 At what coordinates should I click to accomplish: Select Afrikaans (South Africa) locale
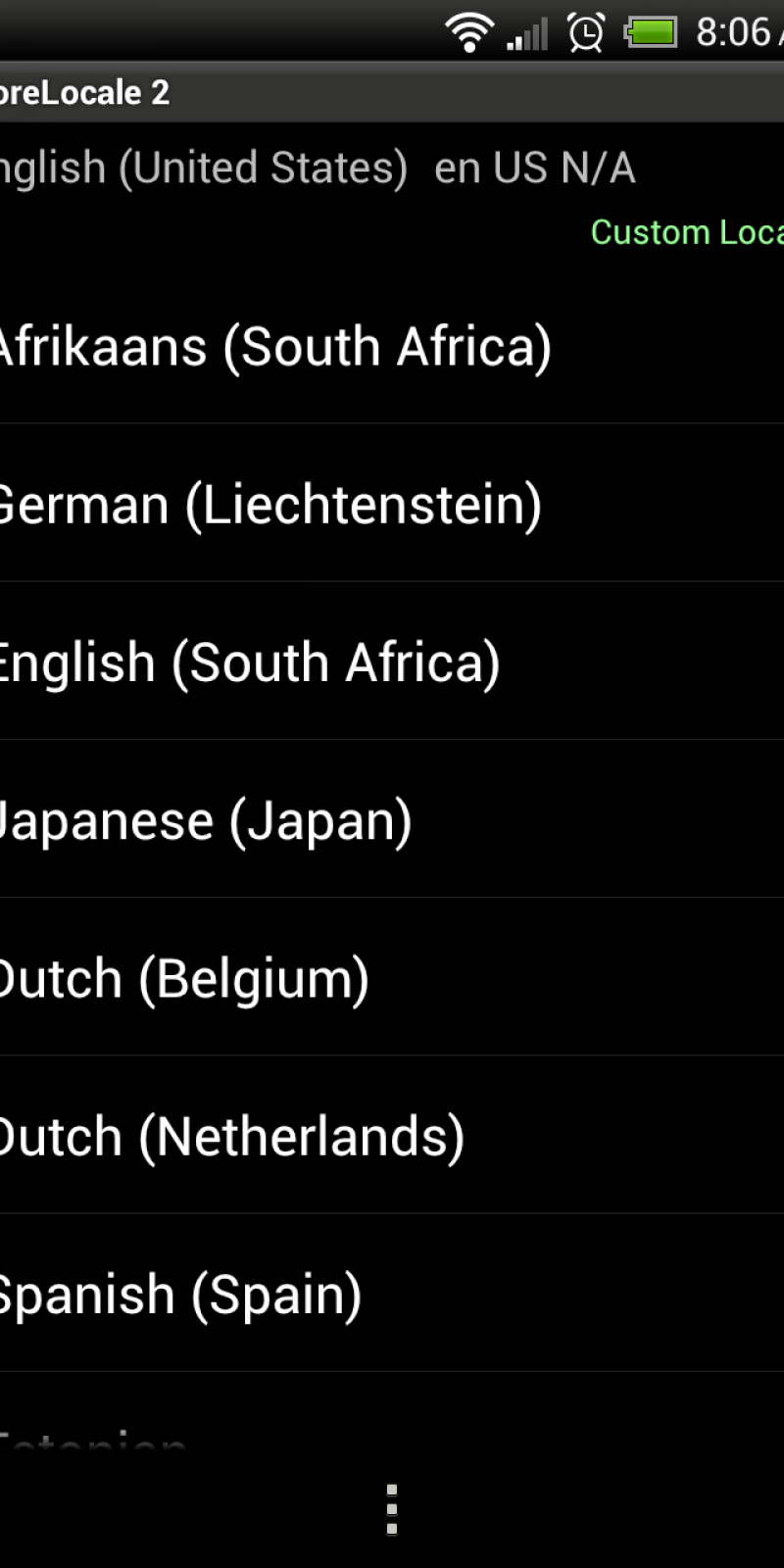tap(274, 347)
